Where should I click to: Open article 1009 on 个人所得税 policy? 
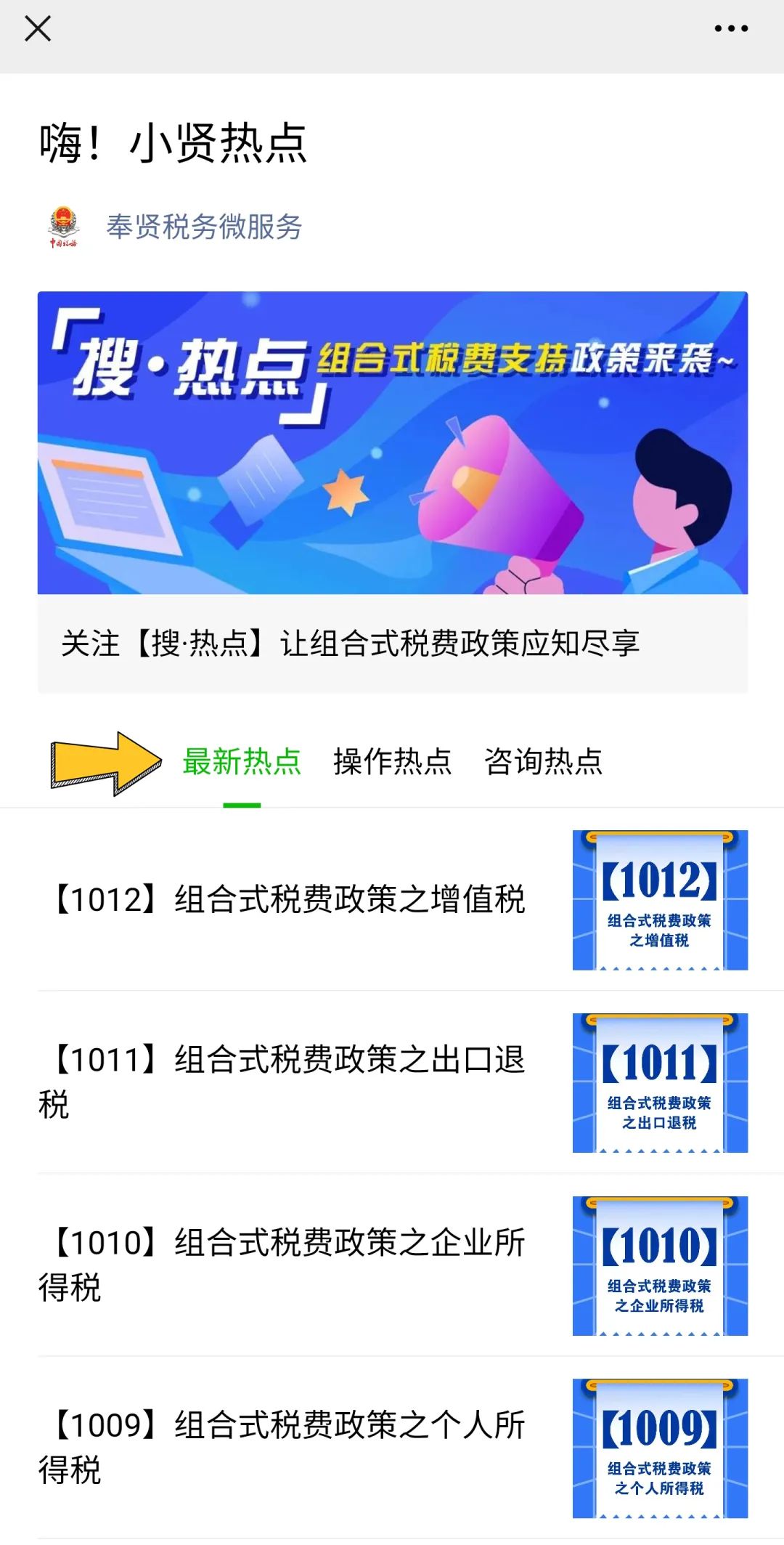(x=393, y=1448)
